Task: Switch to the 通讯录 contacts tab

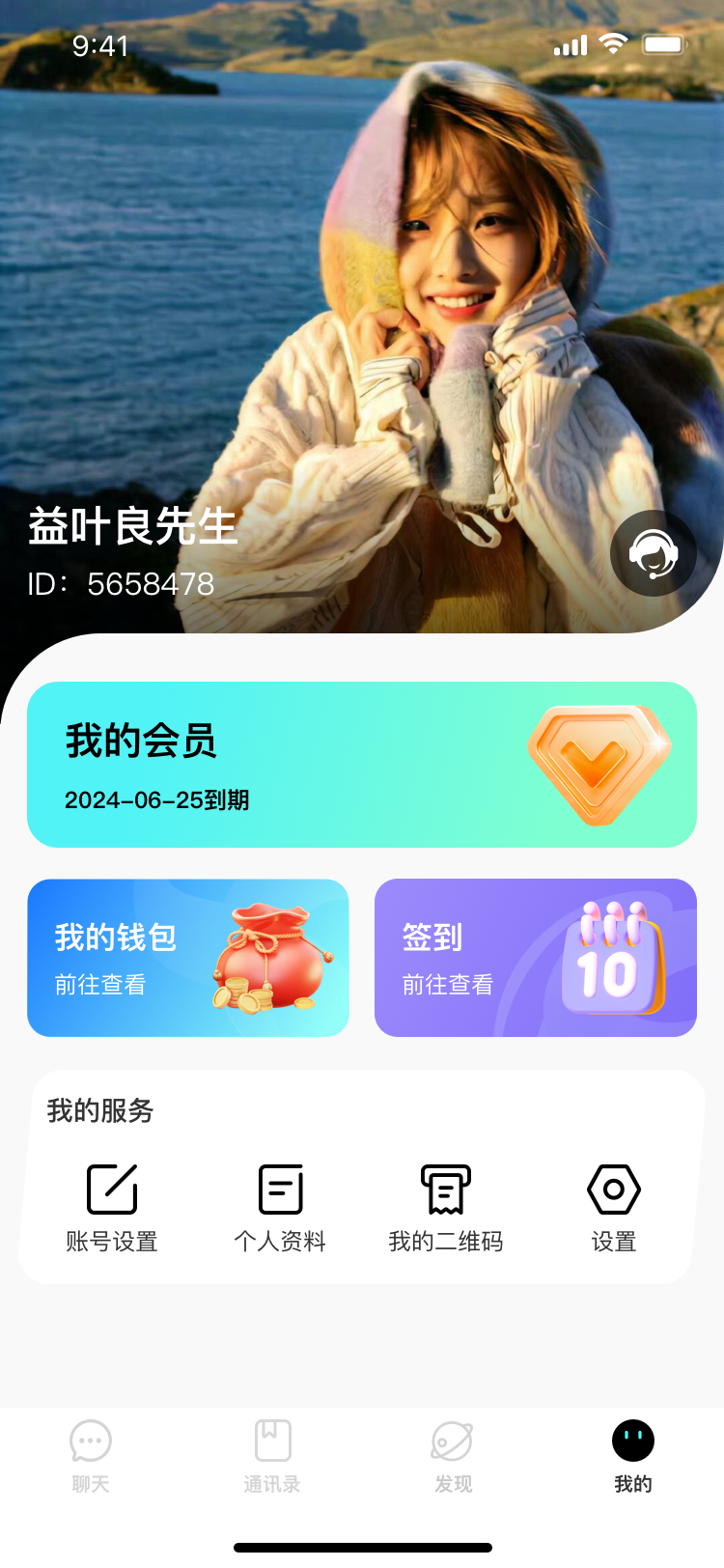Action: coord(272,1456)
